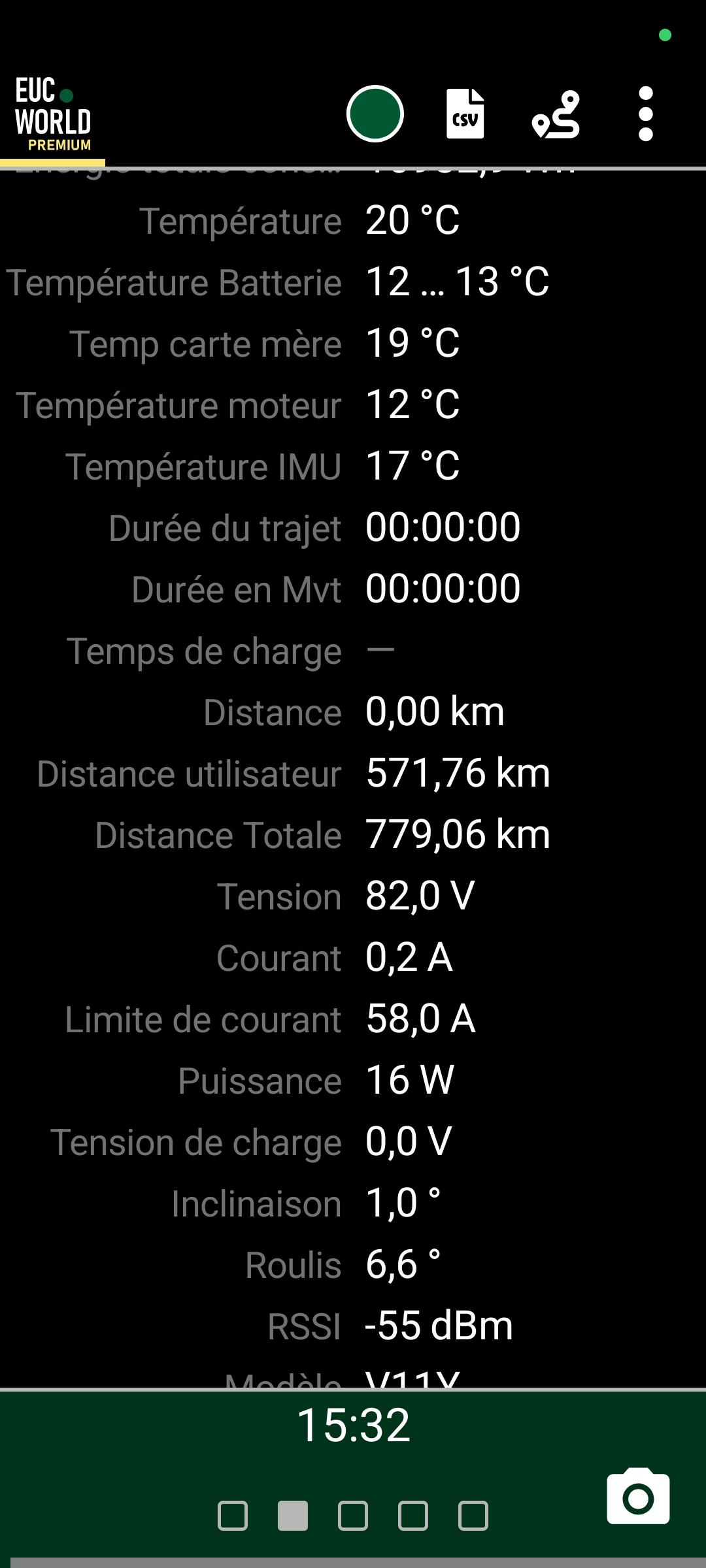The width and height of the screenshot is (706, 1568).
Task: Select the second page indicator
Action: tap(293, 1516)
